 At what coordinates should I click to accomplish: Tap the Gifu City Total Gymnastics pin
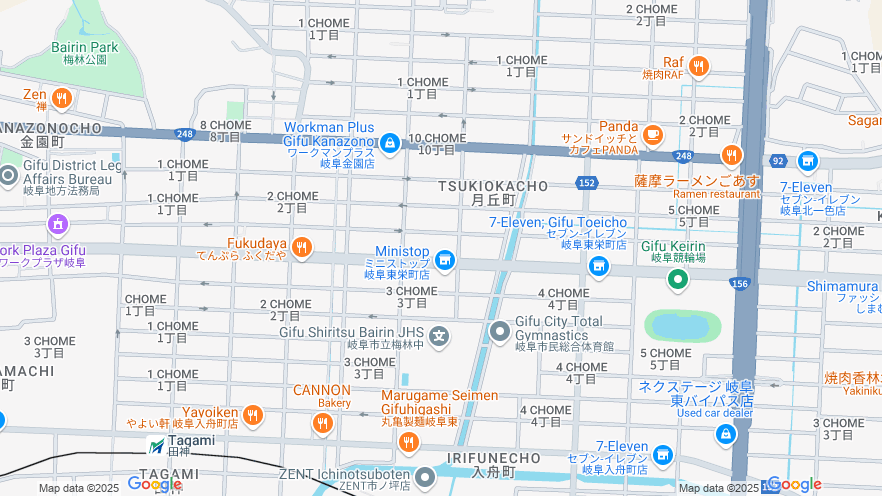[500, 330]
